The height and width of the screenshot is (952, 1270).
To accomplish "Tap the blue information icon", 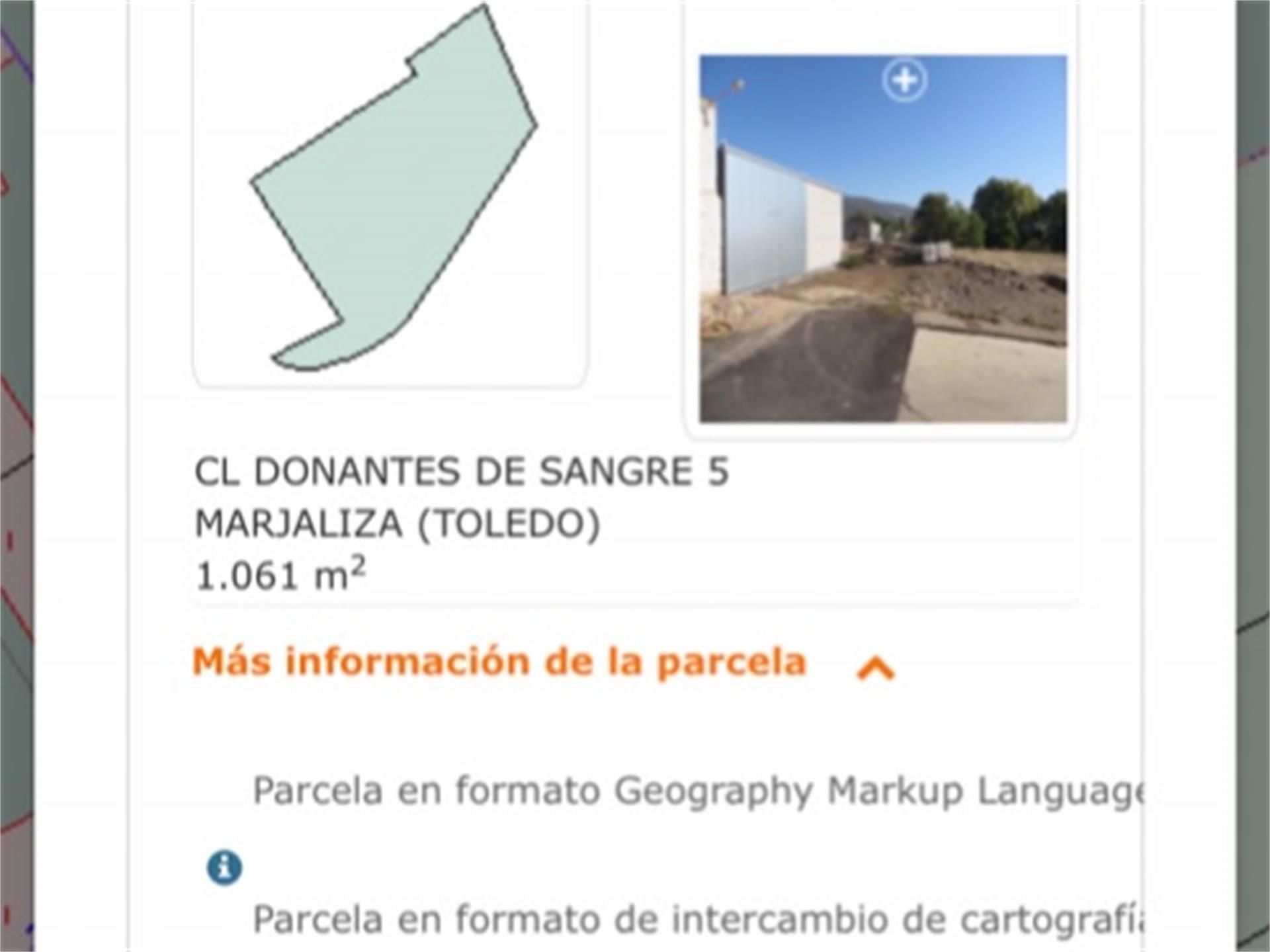I will 224,867.
